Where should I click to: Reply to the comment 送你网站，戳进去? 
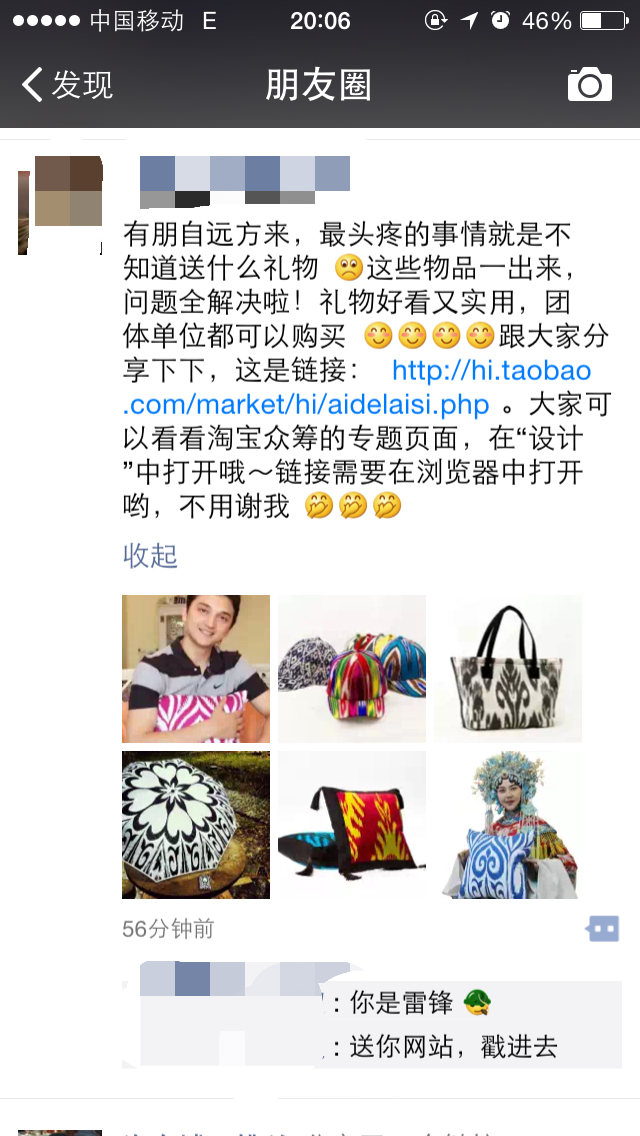pos(450,1047)
